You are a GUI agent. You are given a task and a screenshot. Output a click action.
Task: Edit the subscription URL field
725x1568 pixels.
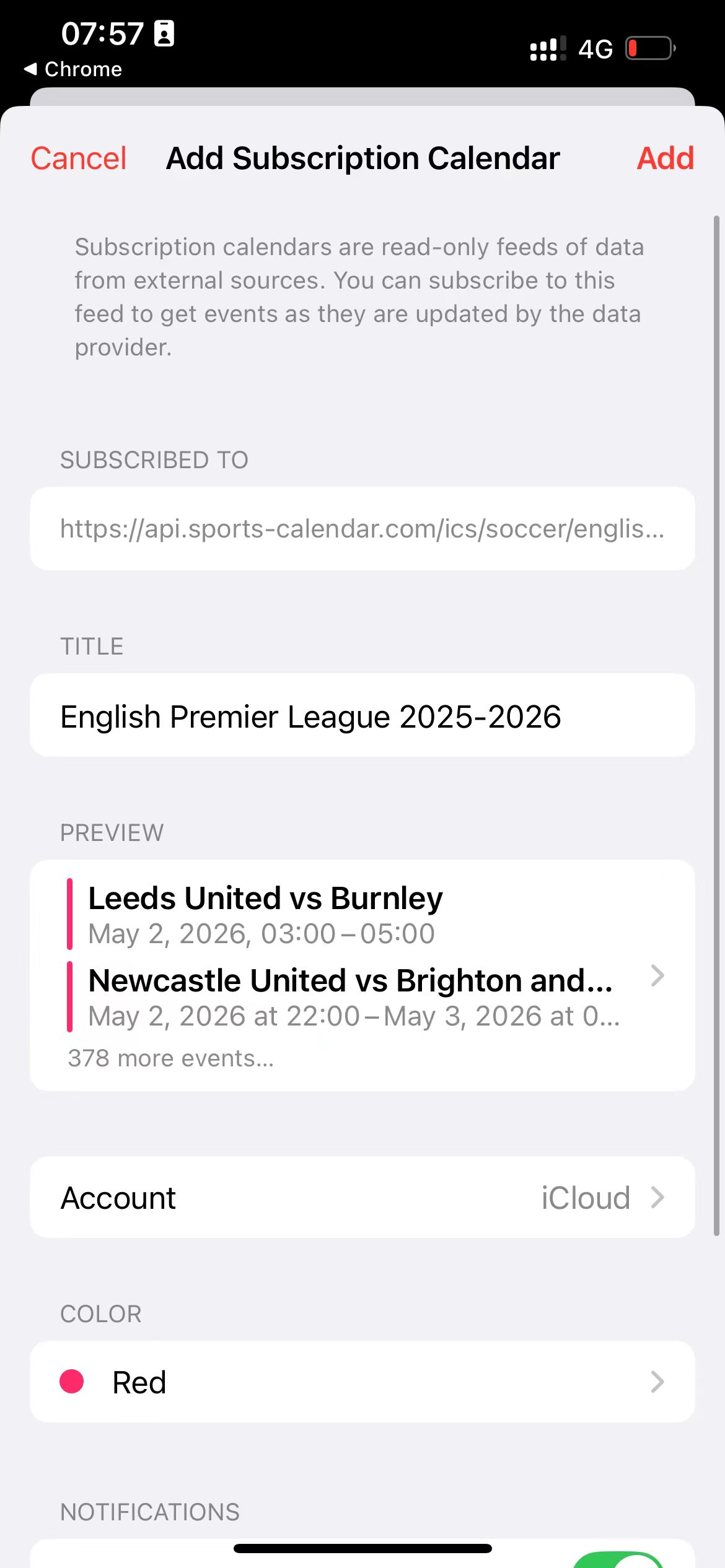tap(362, 528)
